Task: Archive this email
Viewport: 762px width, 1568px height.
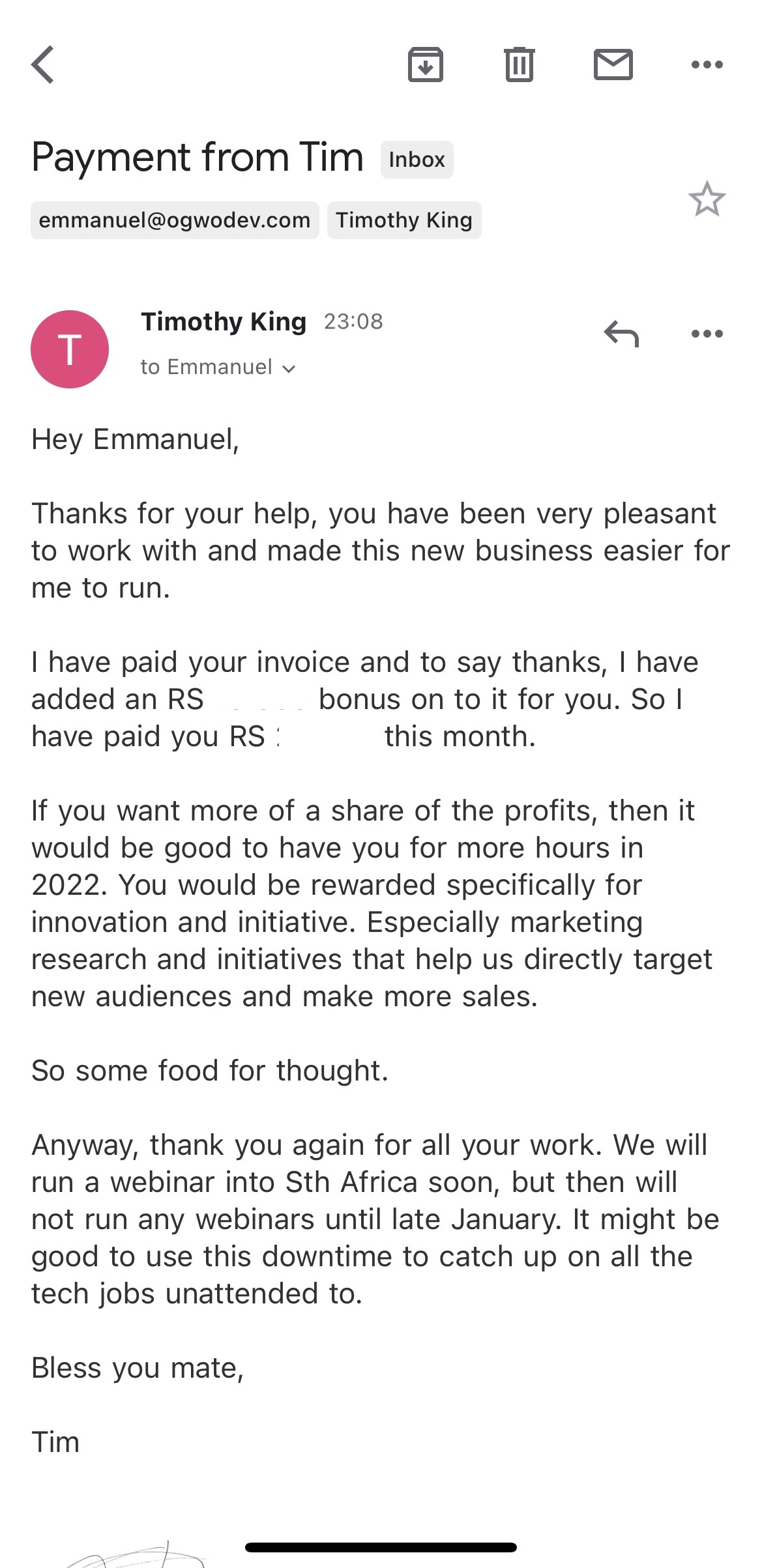Action: 425,65
